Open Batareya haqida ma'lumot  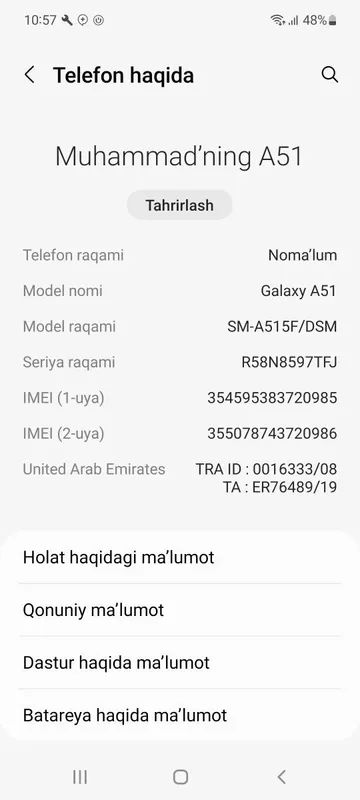click(179, 715)
